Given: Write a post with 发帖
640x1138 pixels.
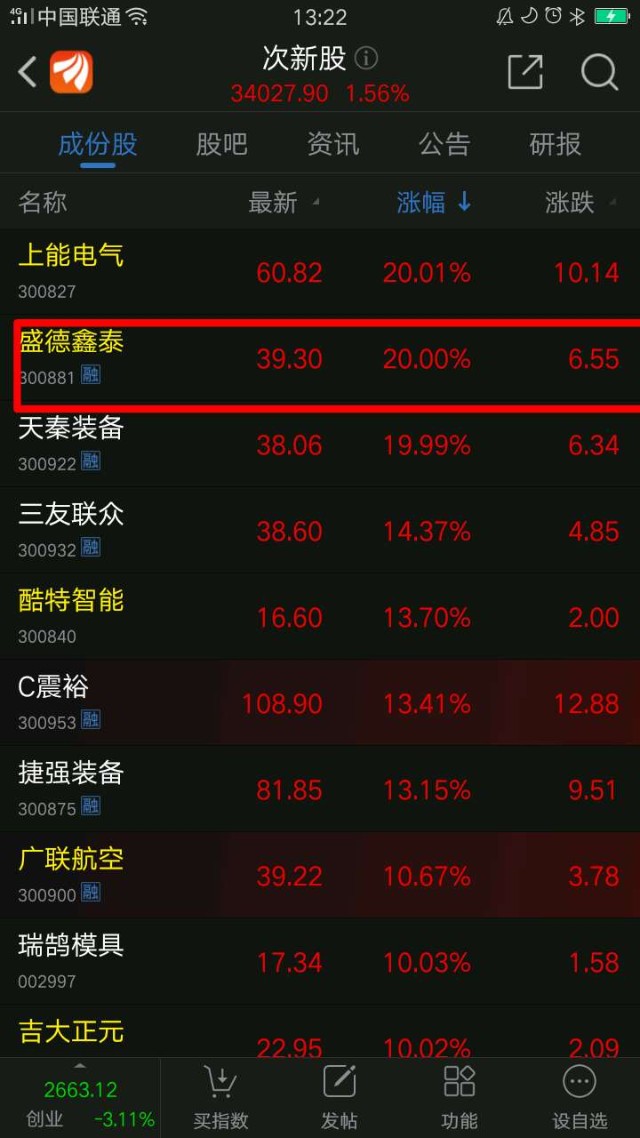Looking at the screenshot, I should point(339,1097).
